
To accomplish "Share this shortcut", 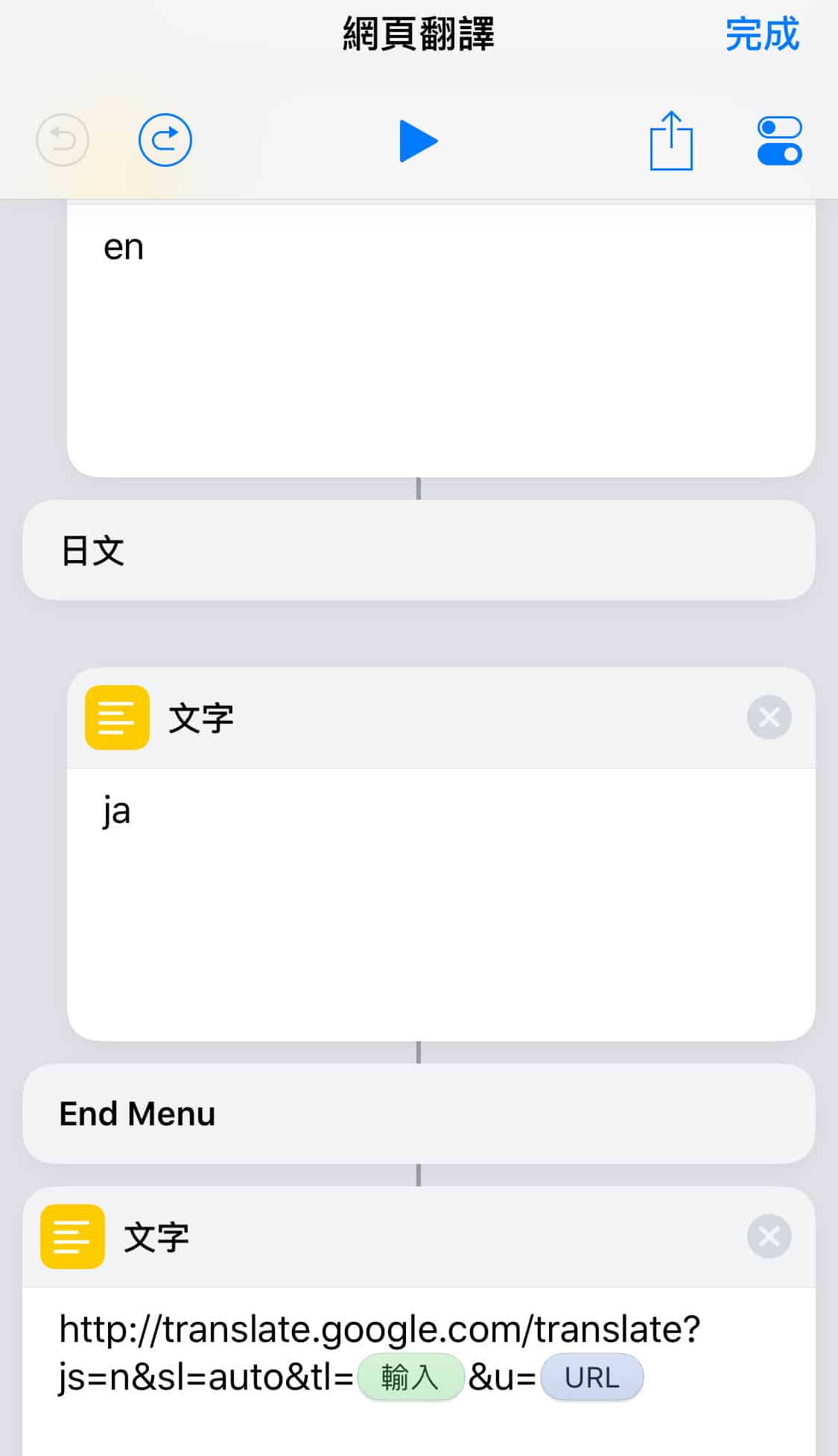I will coord(671,141).
